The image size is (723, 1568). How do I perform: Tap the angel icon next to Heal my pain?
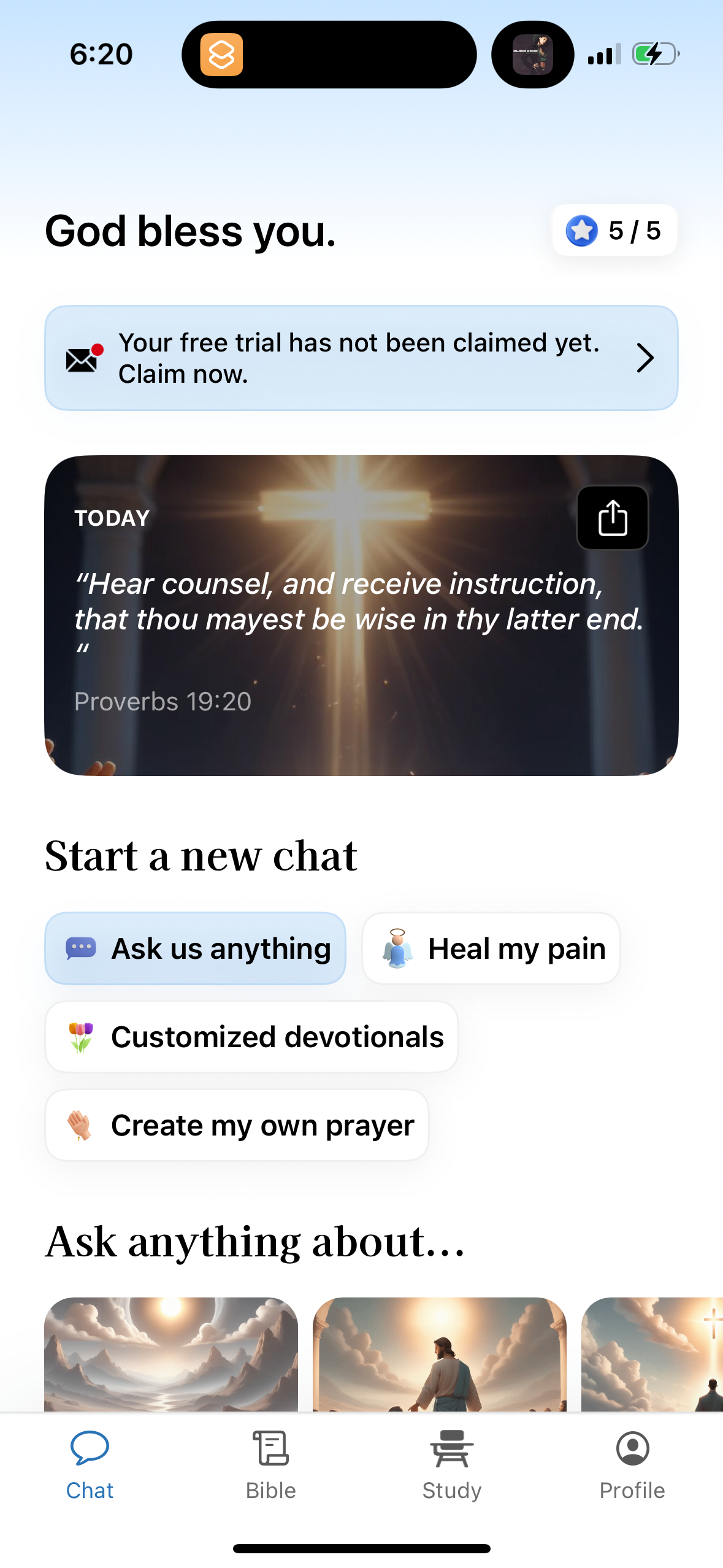pos(396,948)
